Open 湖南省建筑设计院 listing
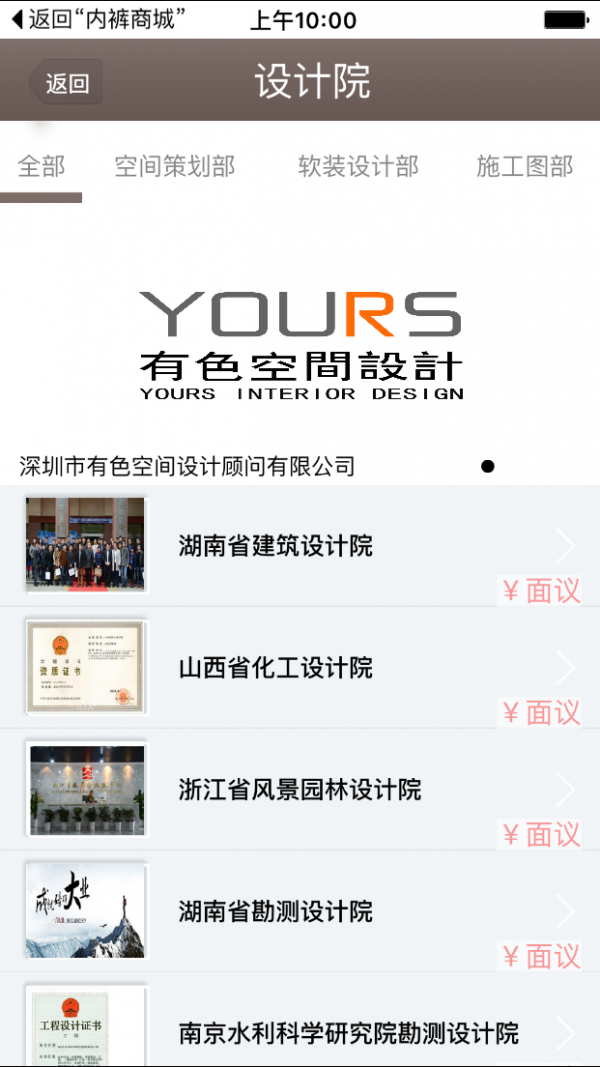The width and height of the screenshot is (600, 1067). pos(300,546)
